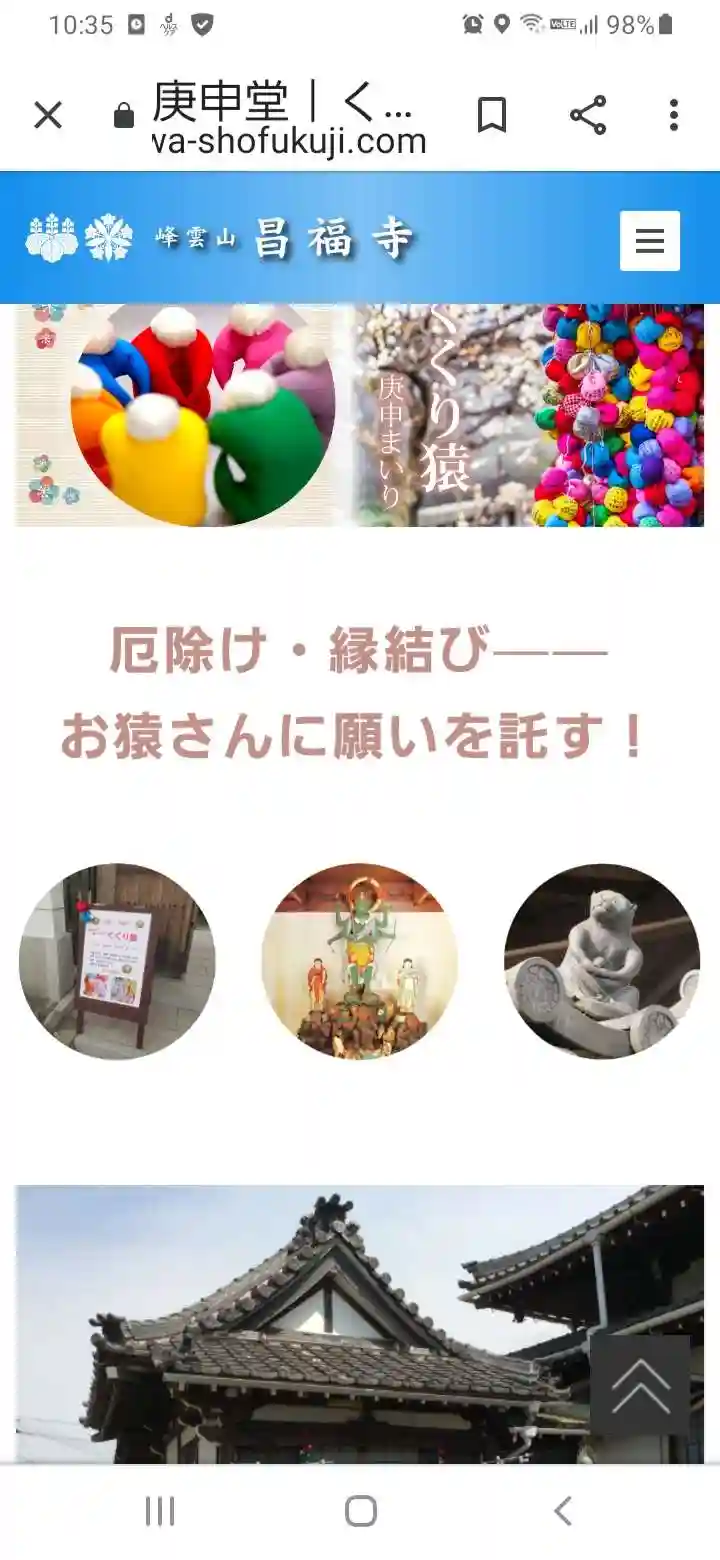Open recent apps
This screenshot has height=1560, width=720.
pyautogui.click(x=160, y=1511)
